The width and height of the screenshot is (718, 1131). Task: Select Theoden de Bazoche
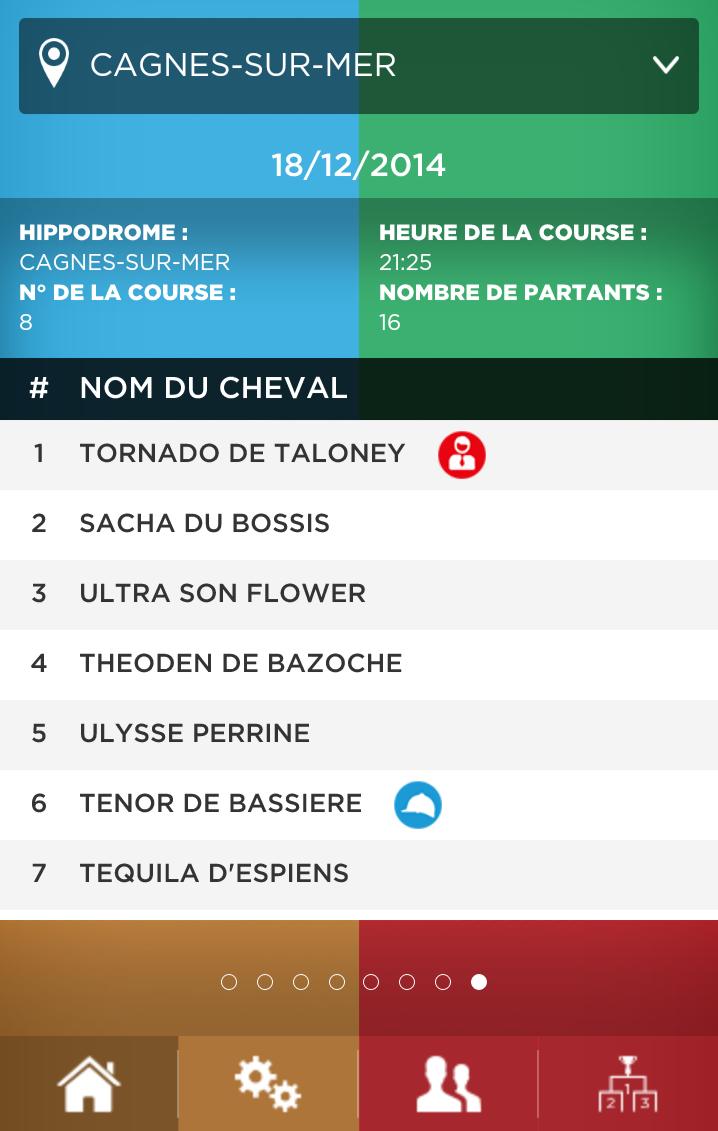click(x=359, y=664)
